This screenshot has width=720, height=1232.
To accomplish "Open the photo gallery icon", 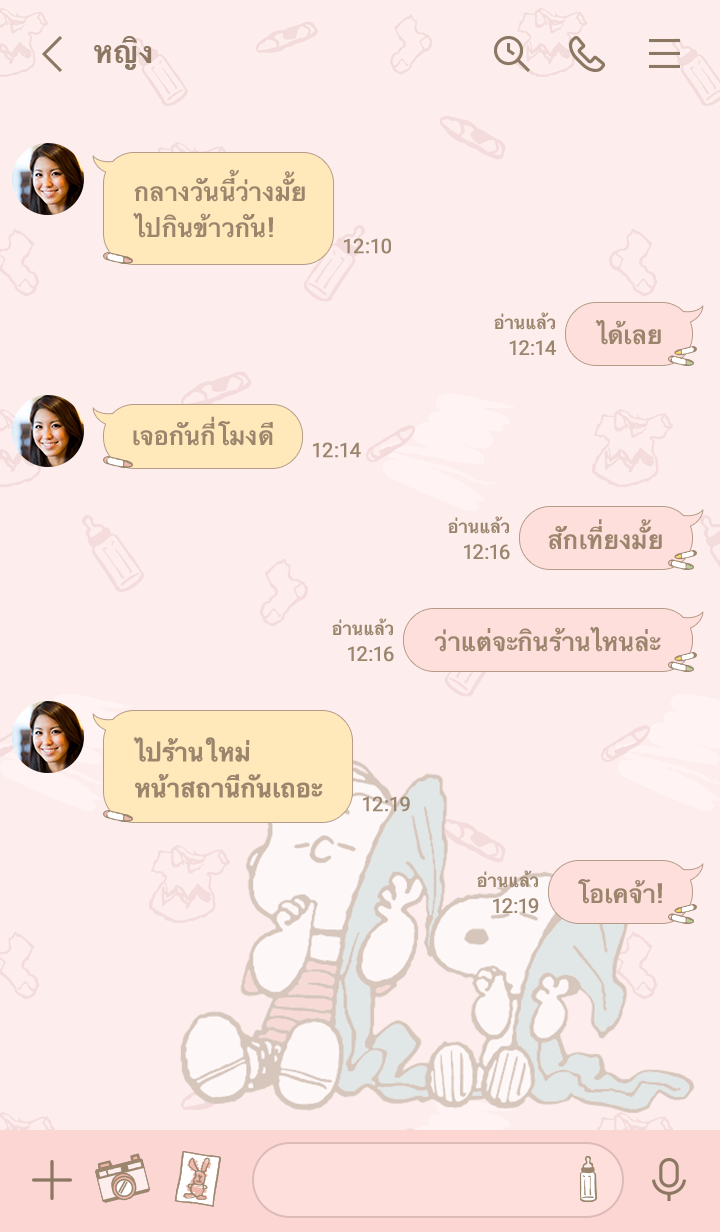I will tap(197, 1179).
